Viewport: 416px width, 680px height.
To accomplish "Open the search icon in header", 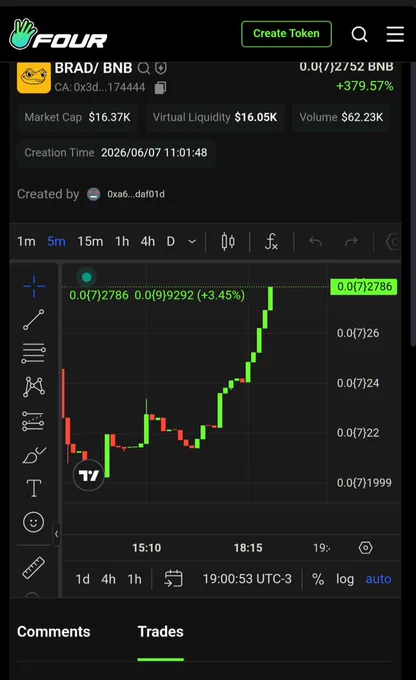I will point(359,34).
